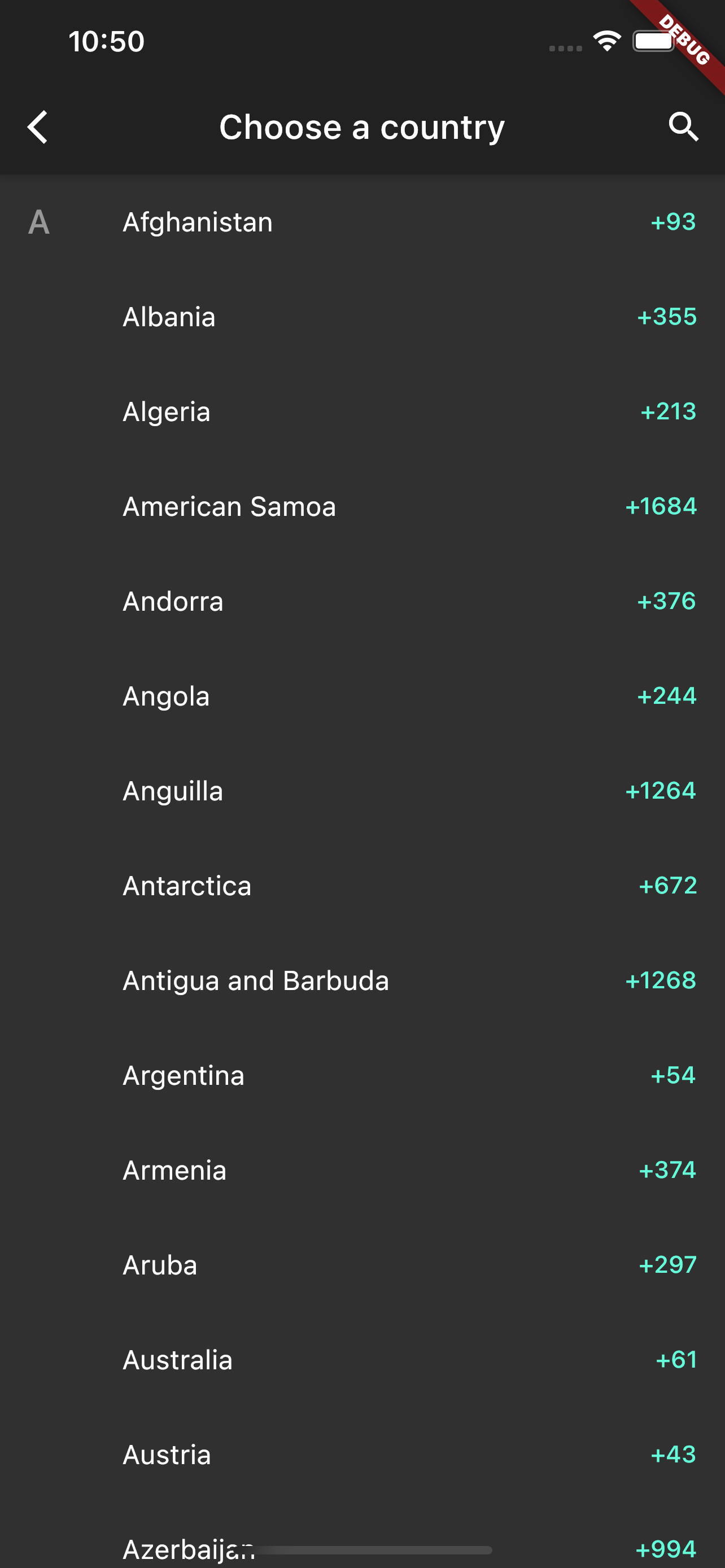The image size is (725, 1568).
Task: Tap the Armenia entry
Action: click(x=362, y=1170)
